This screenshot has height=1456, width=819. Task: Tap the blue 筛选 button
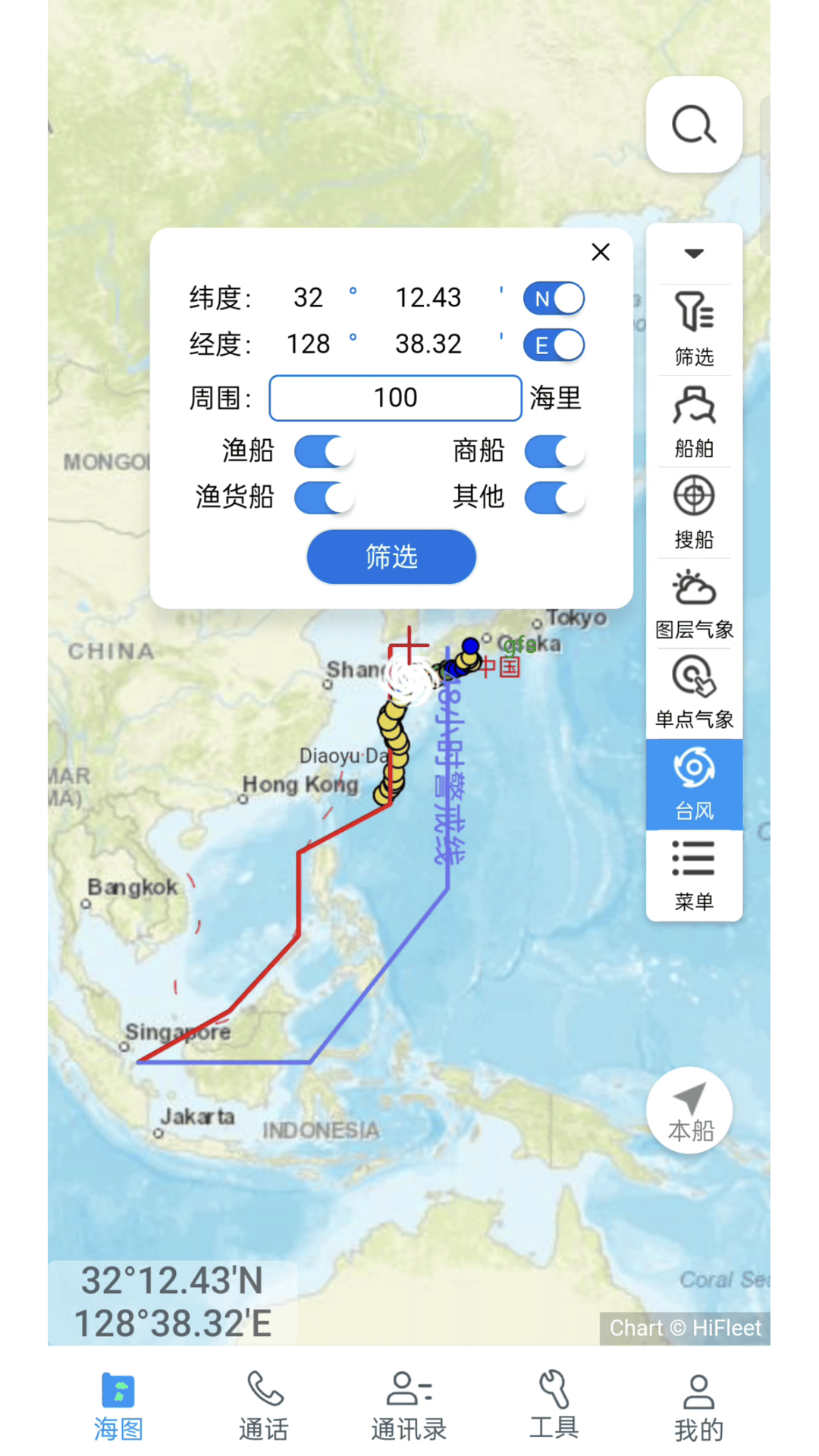[391, 557]
